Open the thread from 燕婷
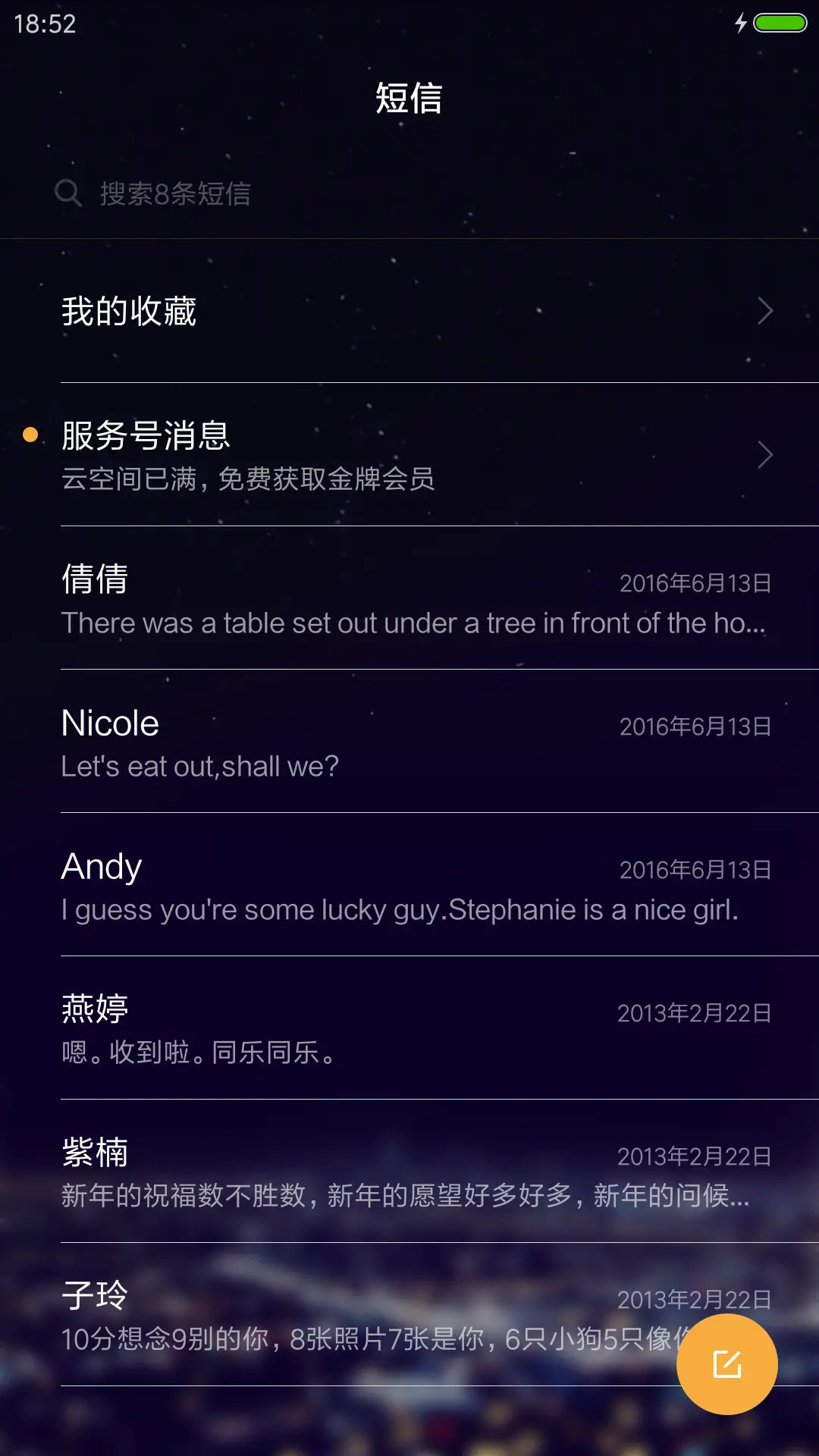 [x=409, y=1029]
